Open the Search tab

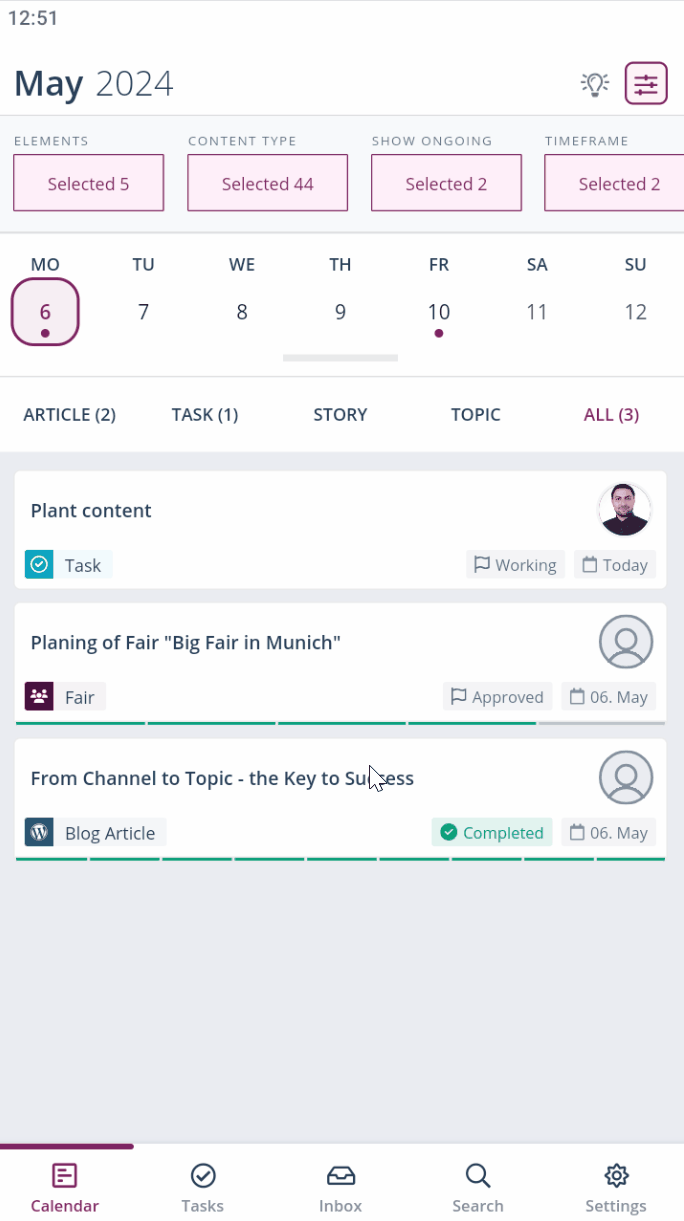coord(478,1187)
